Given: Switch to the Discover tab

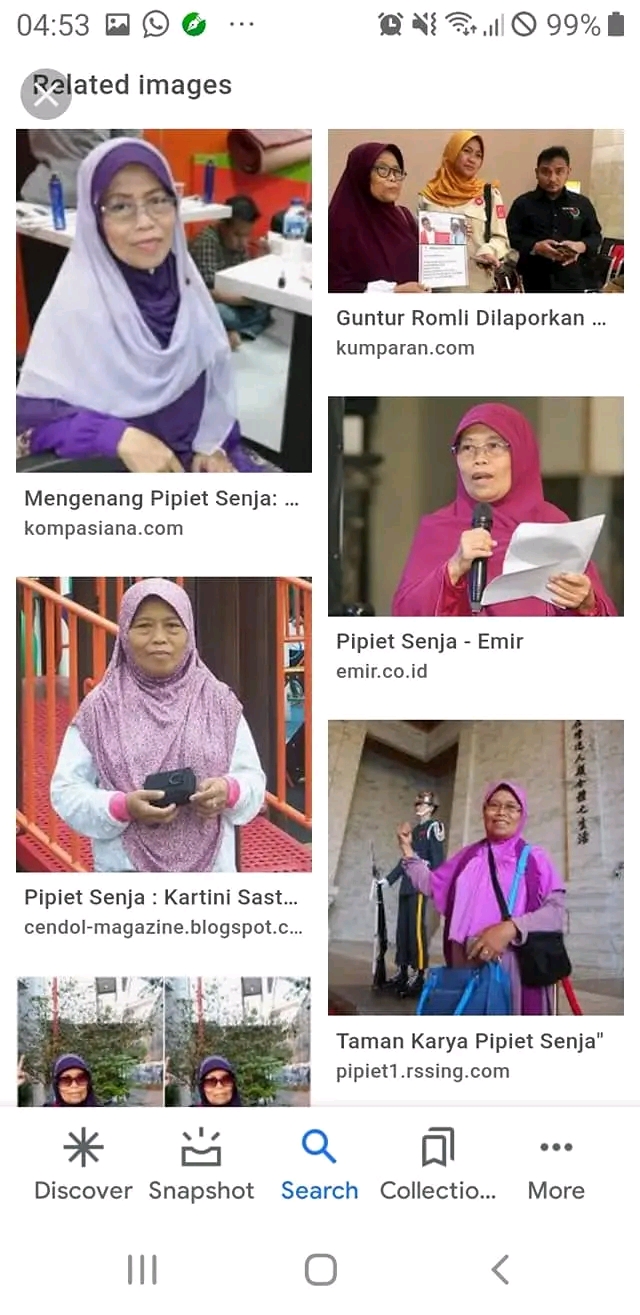Looking at the screenshot, I should point(83,1165).
